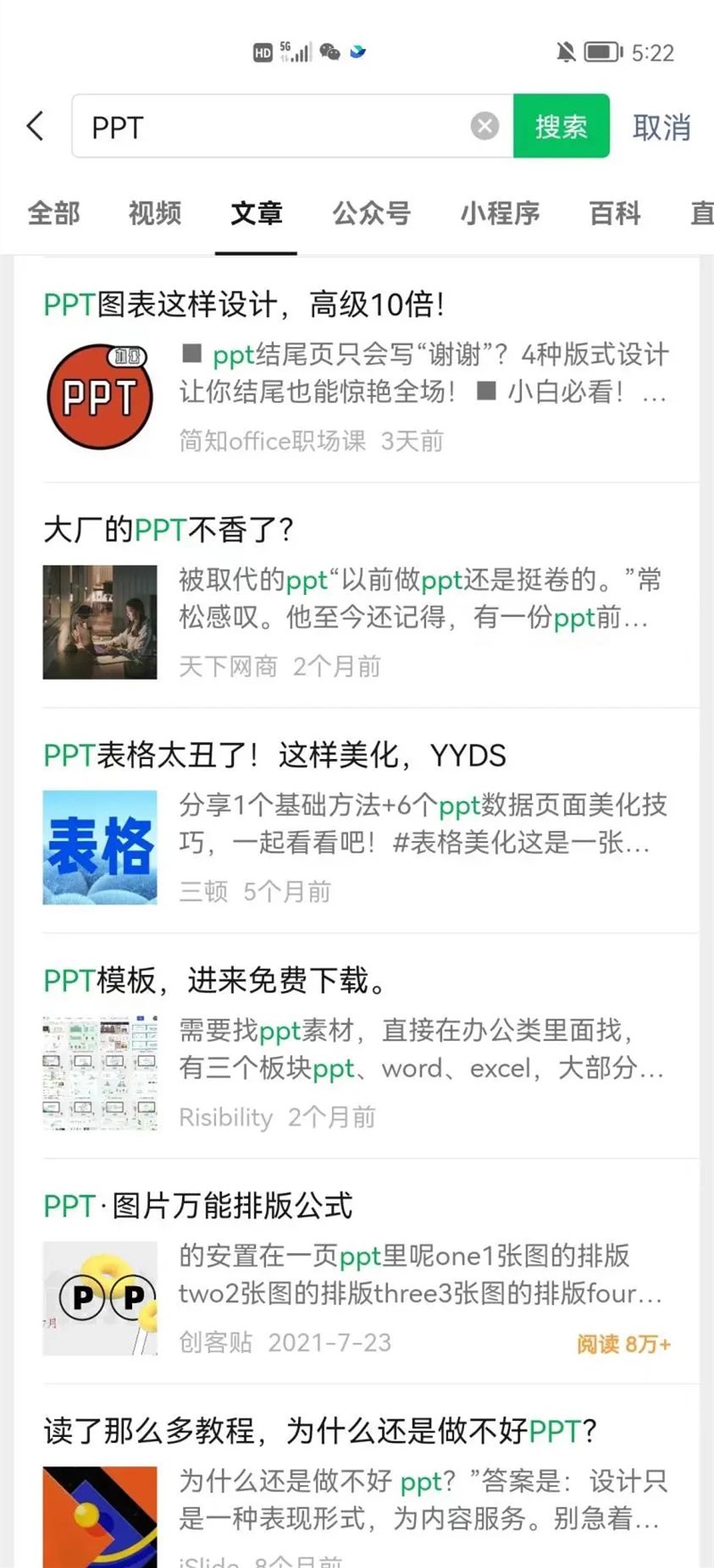Cancel the search with 取消
Screen dimensions: 714x1568
pos(661,128)
